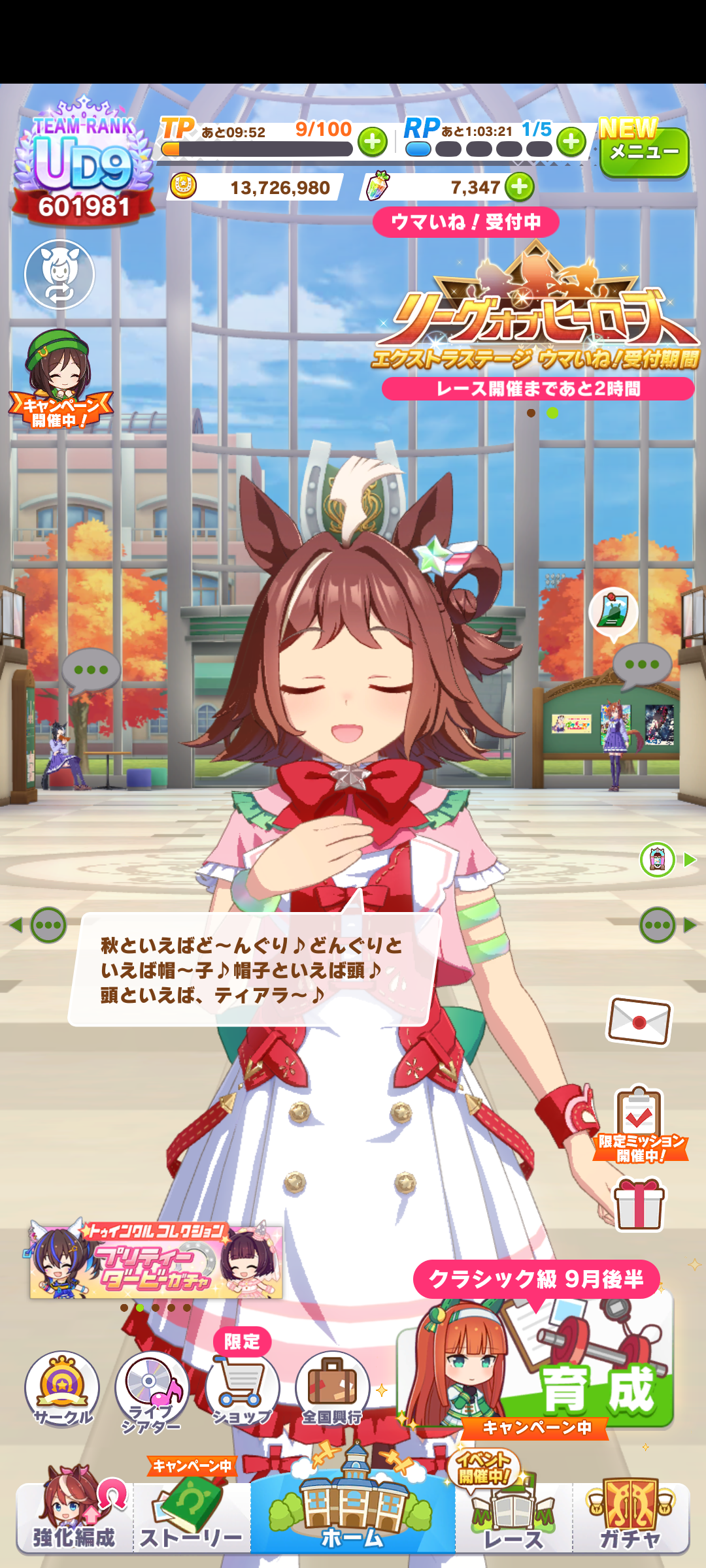The width and height of the screenshot is (706, 1568).
Task: Open the mail envelope icon
Action: pyautogui.click(x=639, y=1021)
